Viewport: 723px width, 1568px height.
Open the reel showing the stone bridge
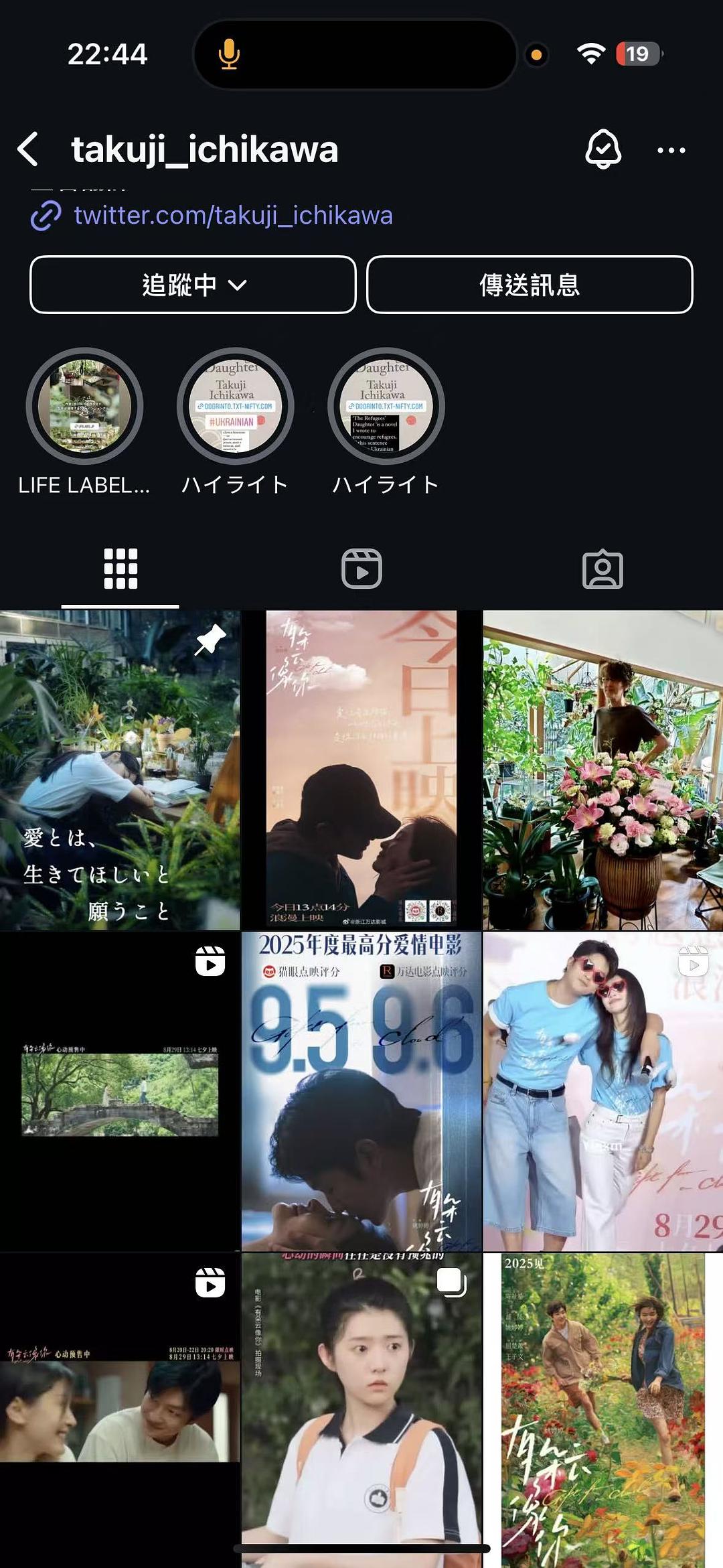click(x=119, y=1092)
